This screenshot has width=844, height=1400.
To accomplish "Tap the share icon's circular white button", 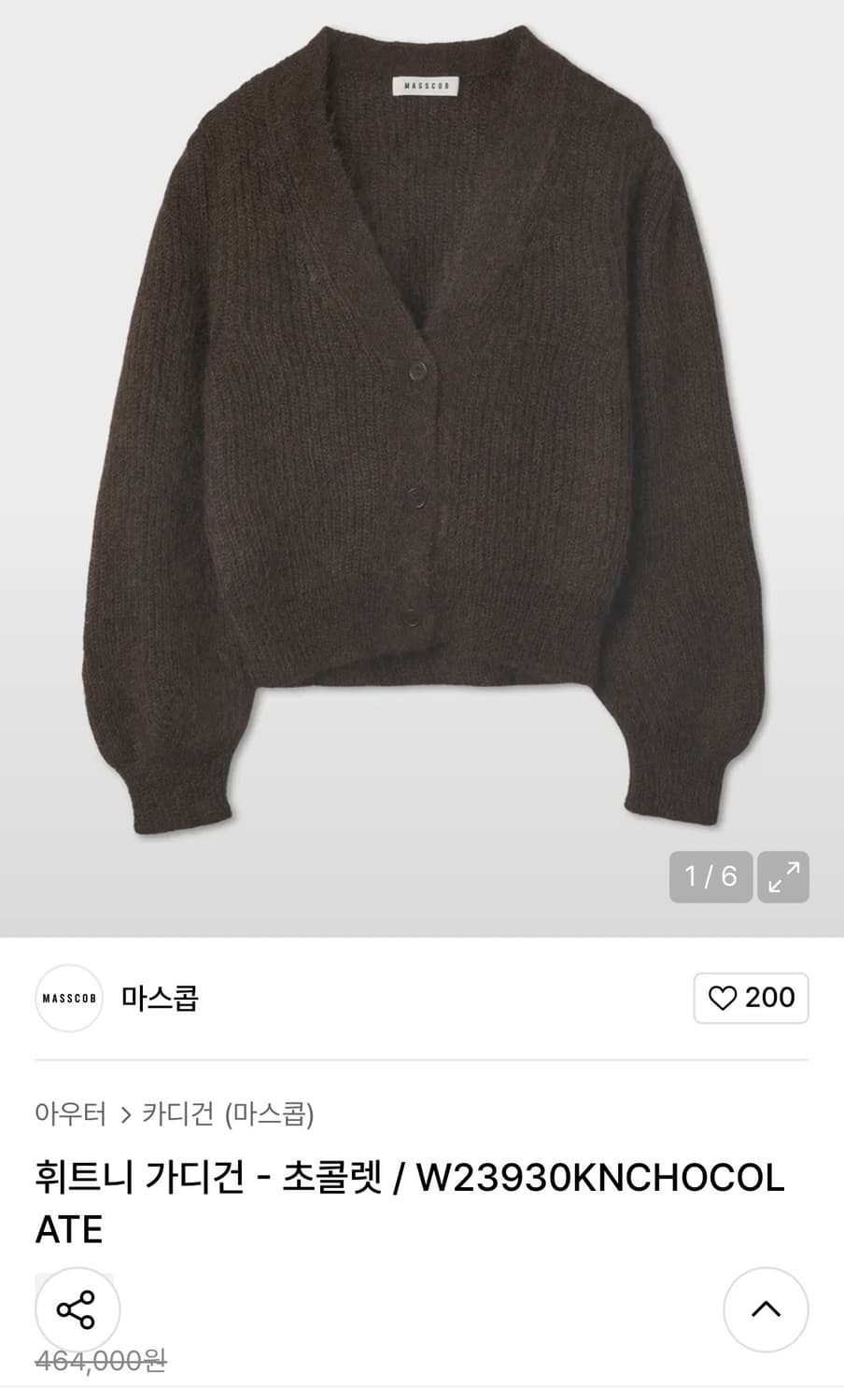I will (79, 1309).
